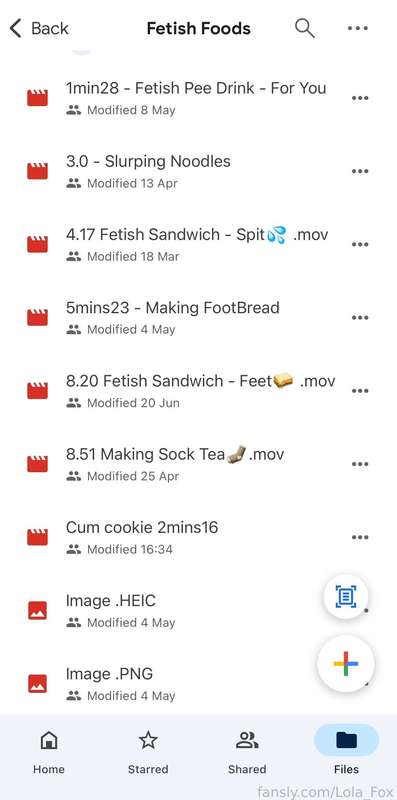
Task: Go back using the Back arrow
Action: (x=39, y=29)
